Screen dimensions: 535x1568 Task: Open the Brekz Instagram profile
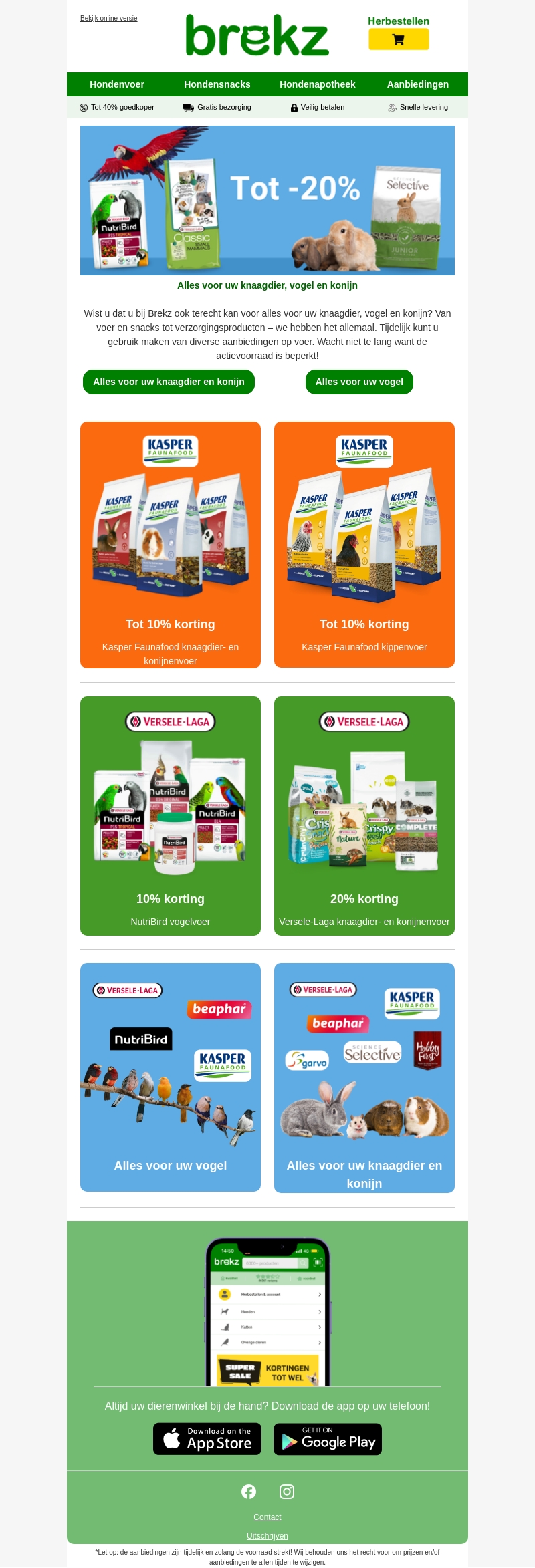tap(287, 1492)
